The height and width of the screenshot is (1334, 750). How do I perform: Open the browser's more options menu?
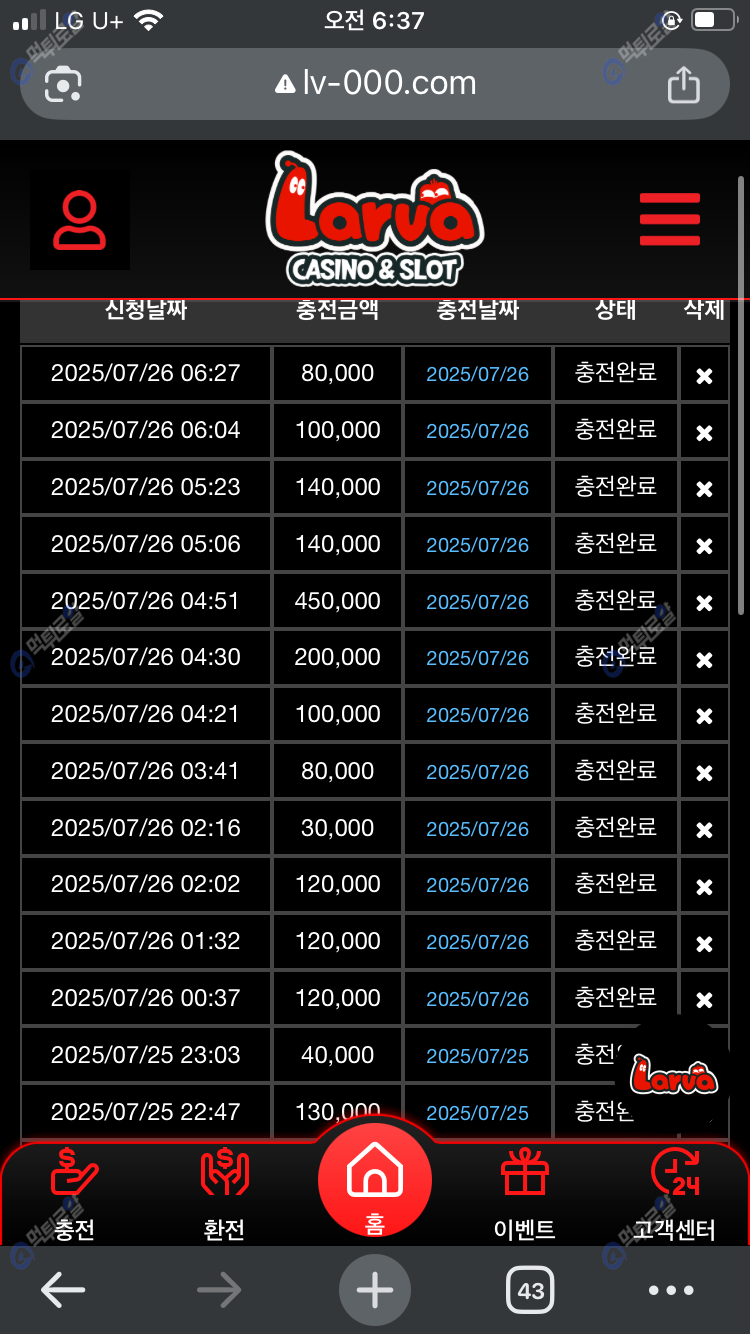(x=670, y=1290)
